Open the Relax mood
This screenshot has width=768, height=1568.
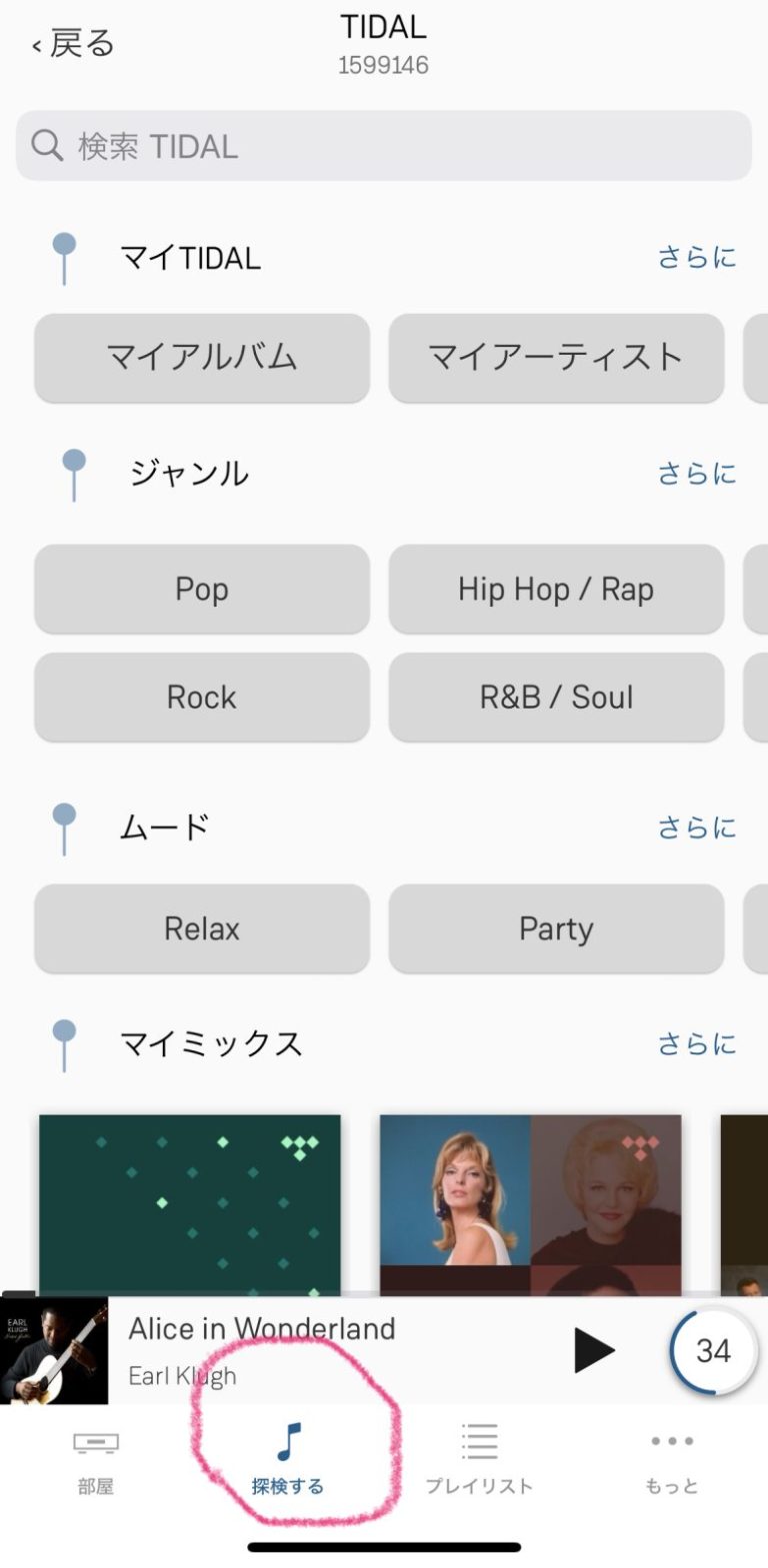click(x=201, y=928)
